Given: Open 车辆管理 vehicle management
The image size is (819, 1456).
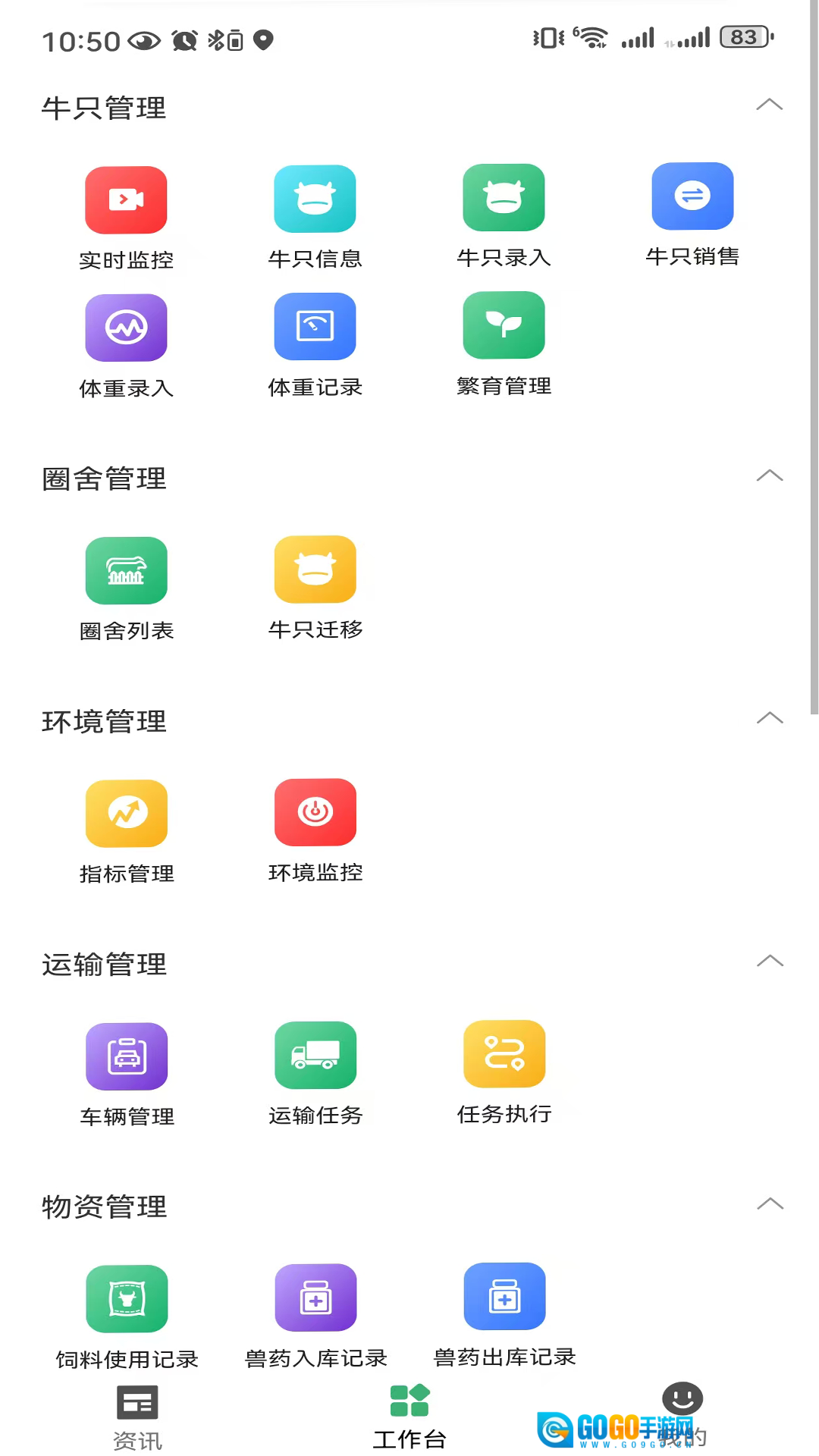Looking at the screenshot, I should coord(126,1056).
